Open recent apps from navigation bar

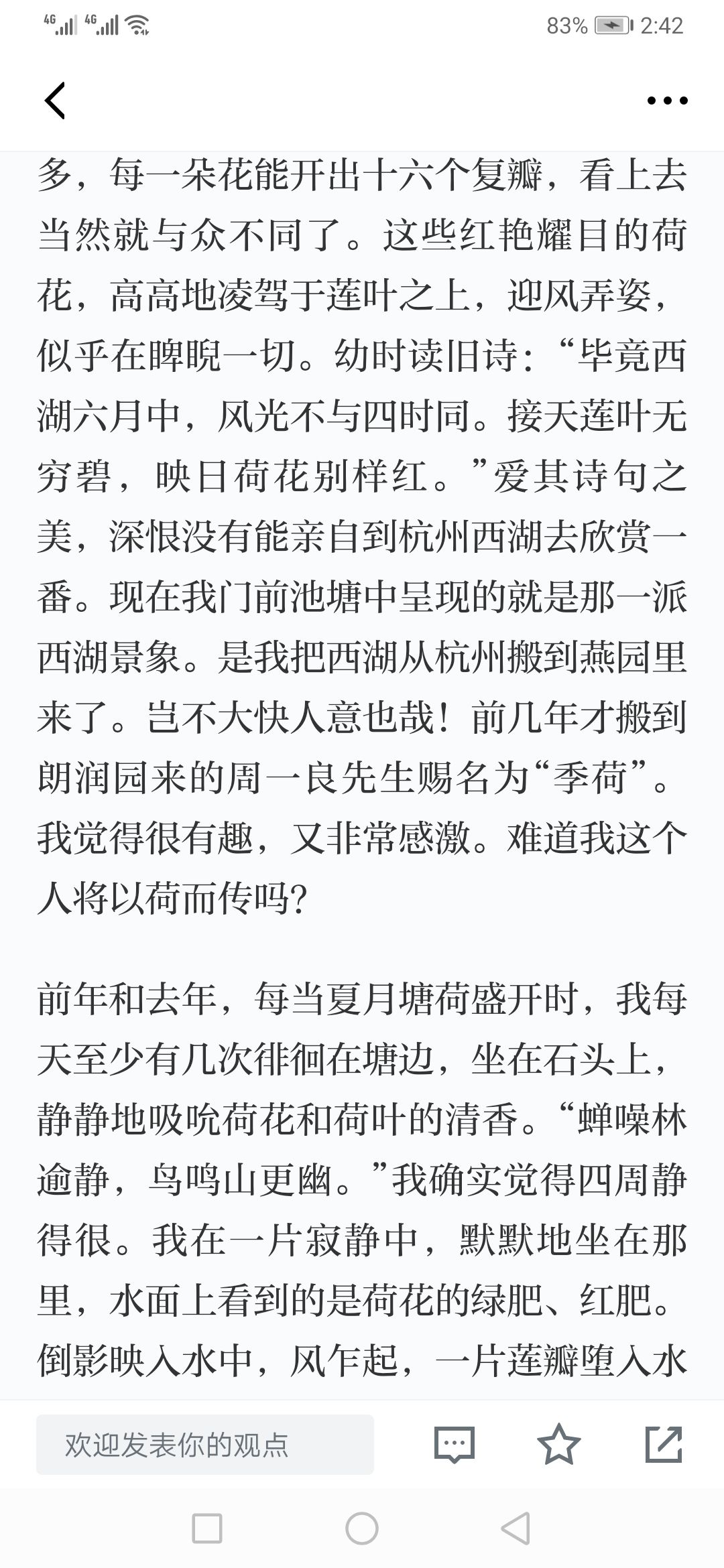tap(207, 1530)
